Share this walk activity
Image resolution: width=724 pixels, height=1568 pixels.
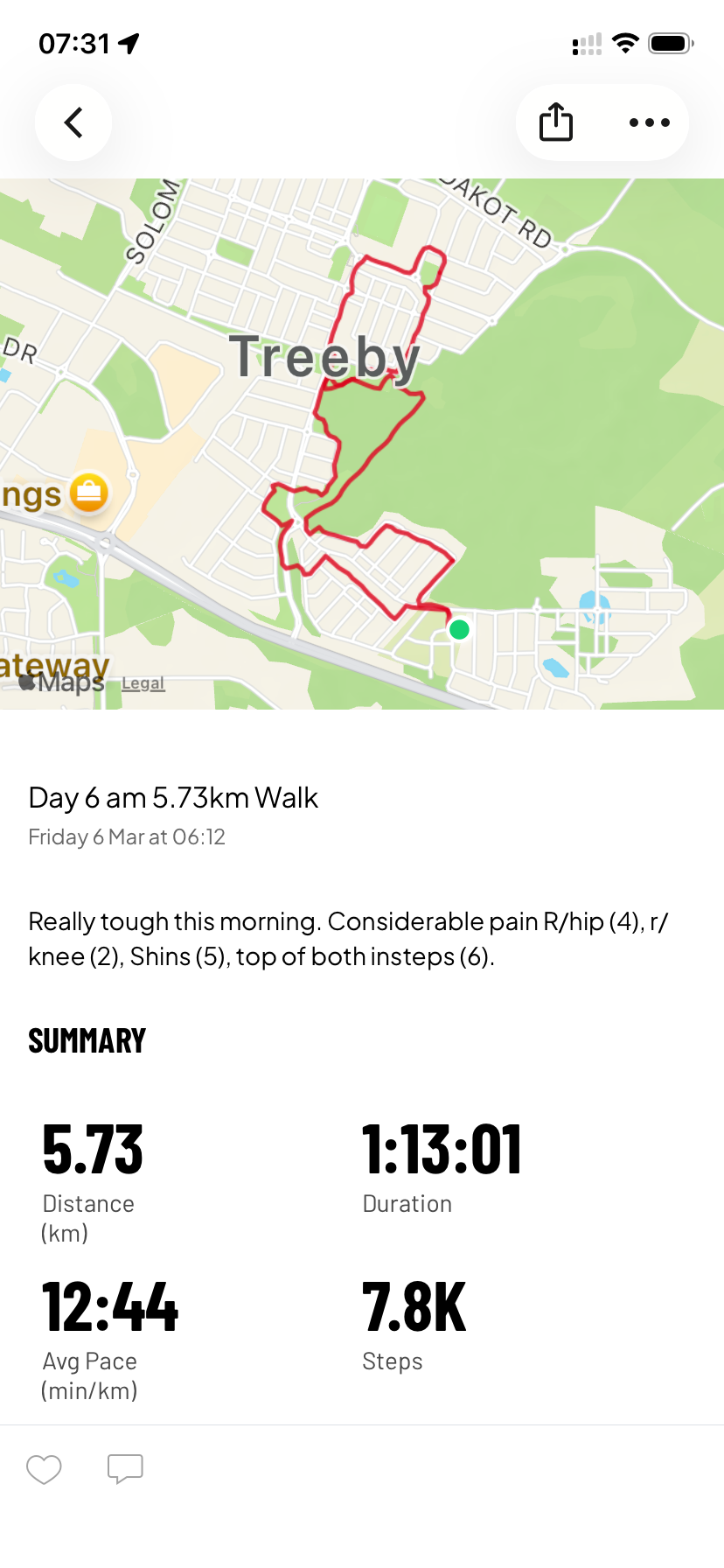coord(556,122)
